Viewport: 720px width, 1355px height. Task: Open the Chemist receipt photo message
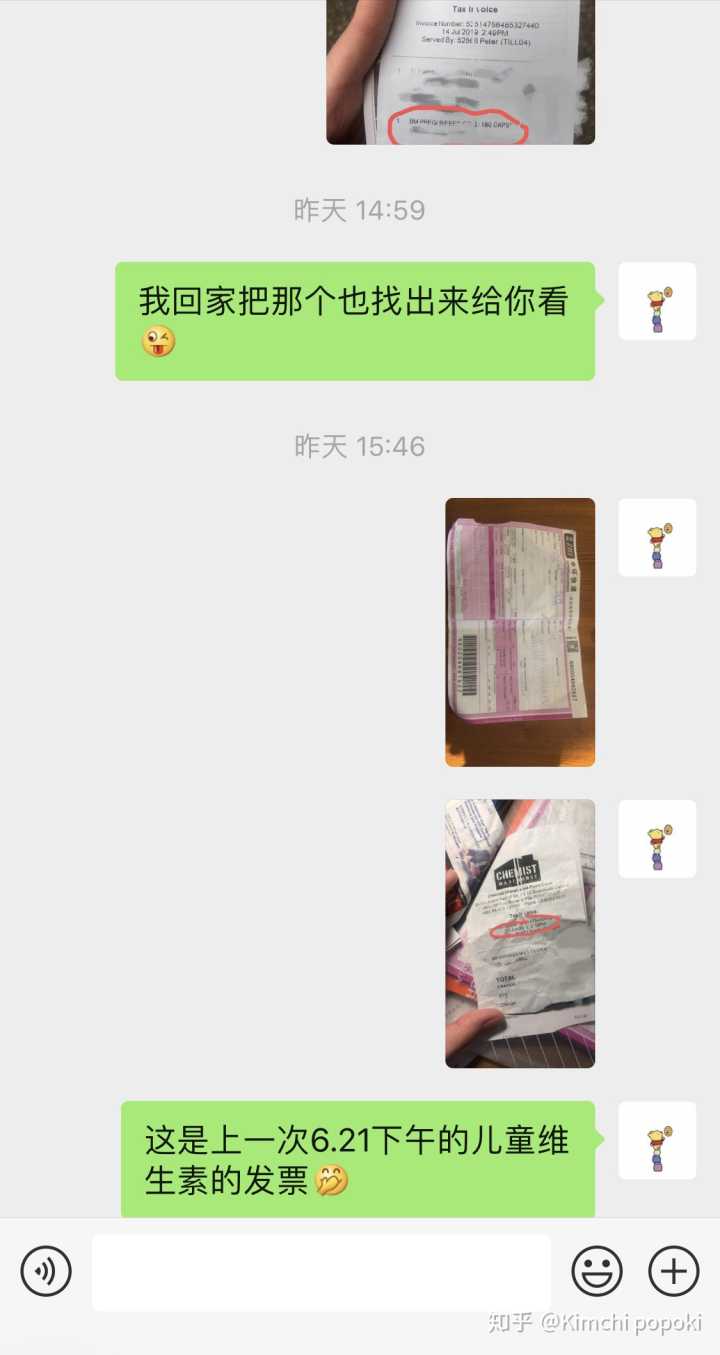[520, 933]
